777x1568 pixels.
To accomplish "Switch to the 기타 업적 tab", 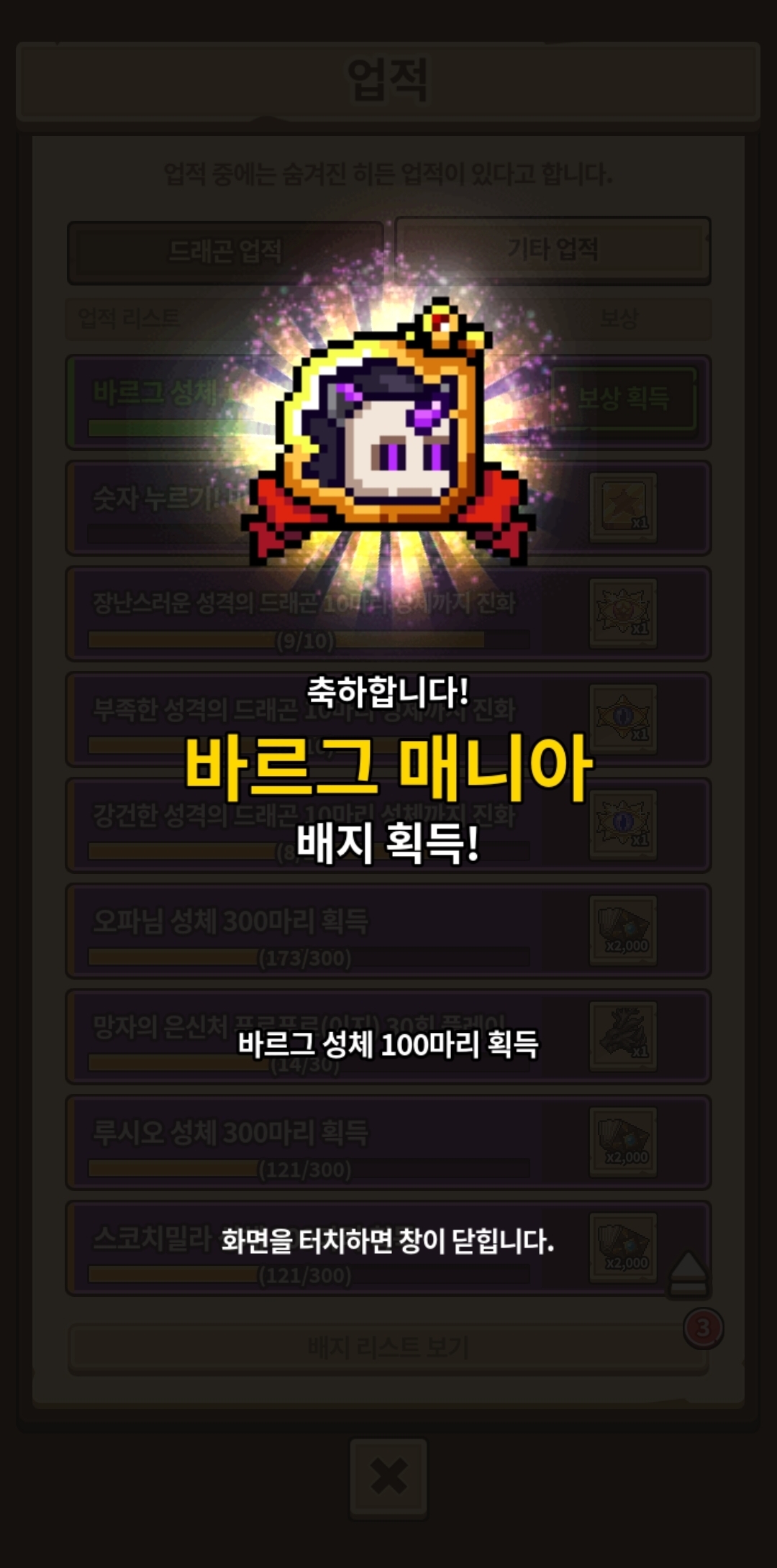I will pyautogui.click(x=553, y=250).
